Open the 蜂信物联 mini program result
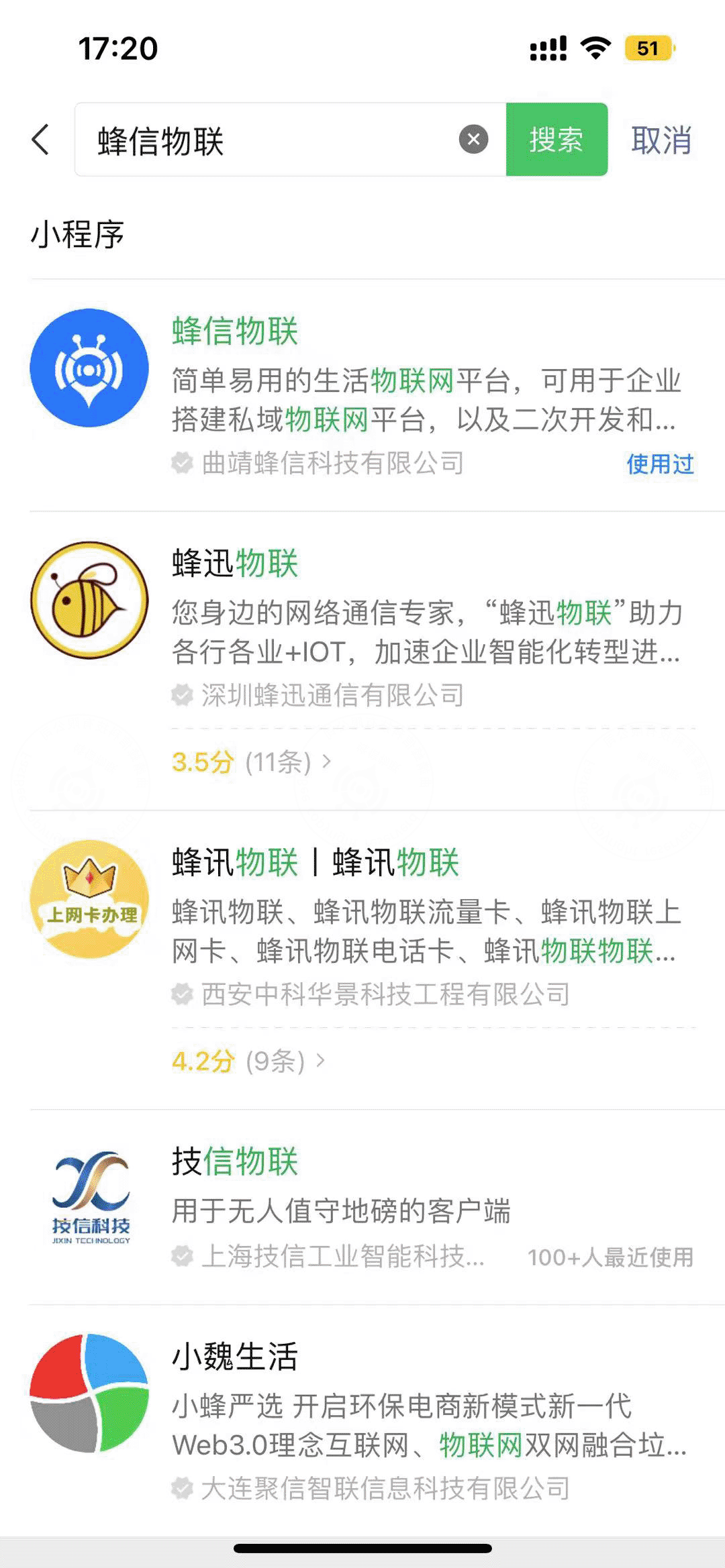725x1568 pixels. 362,396
